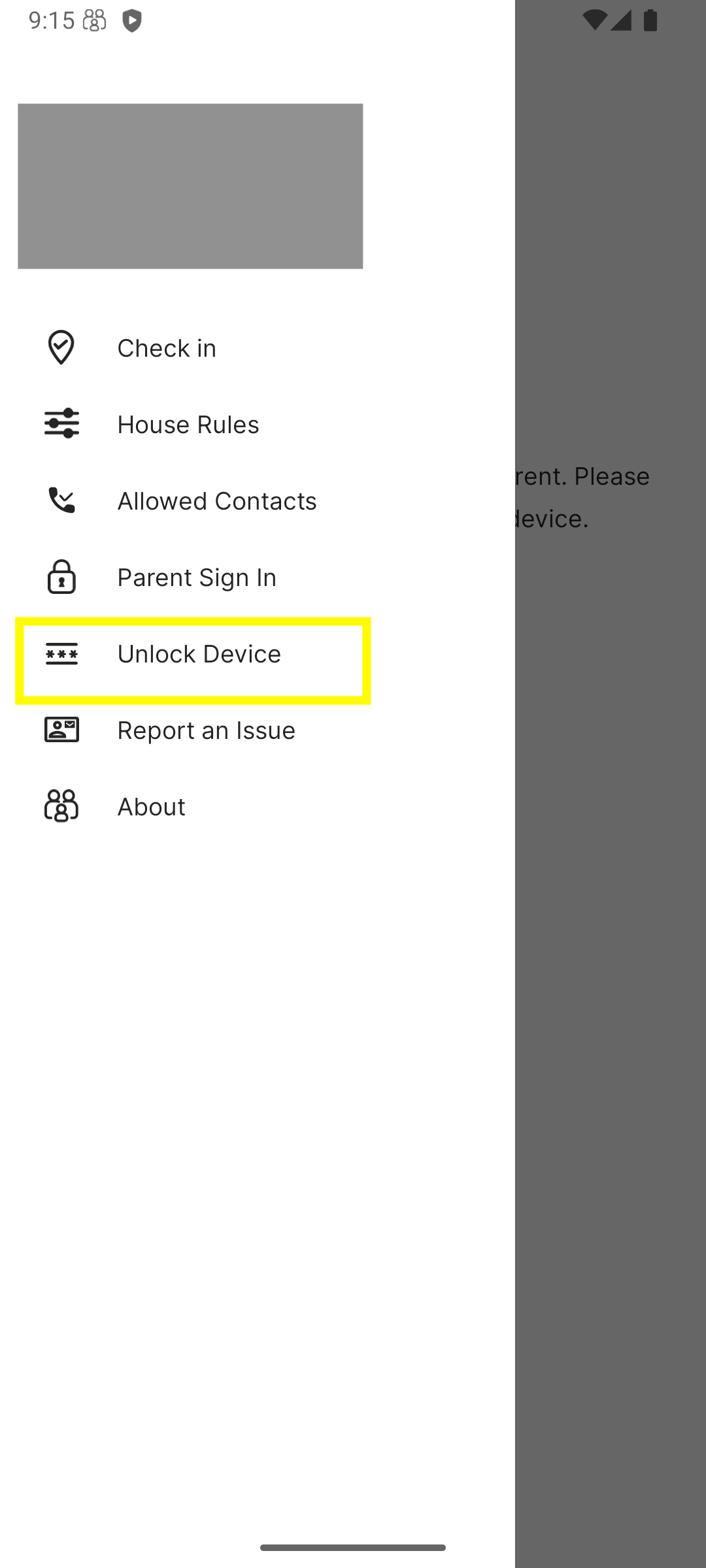
Task: Open the About page
Action: tap(258, 806)
